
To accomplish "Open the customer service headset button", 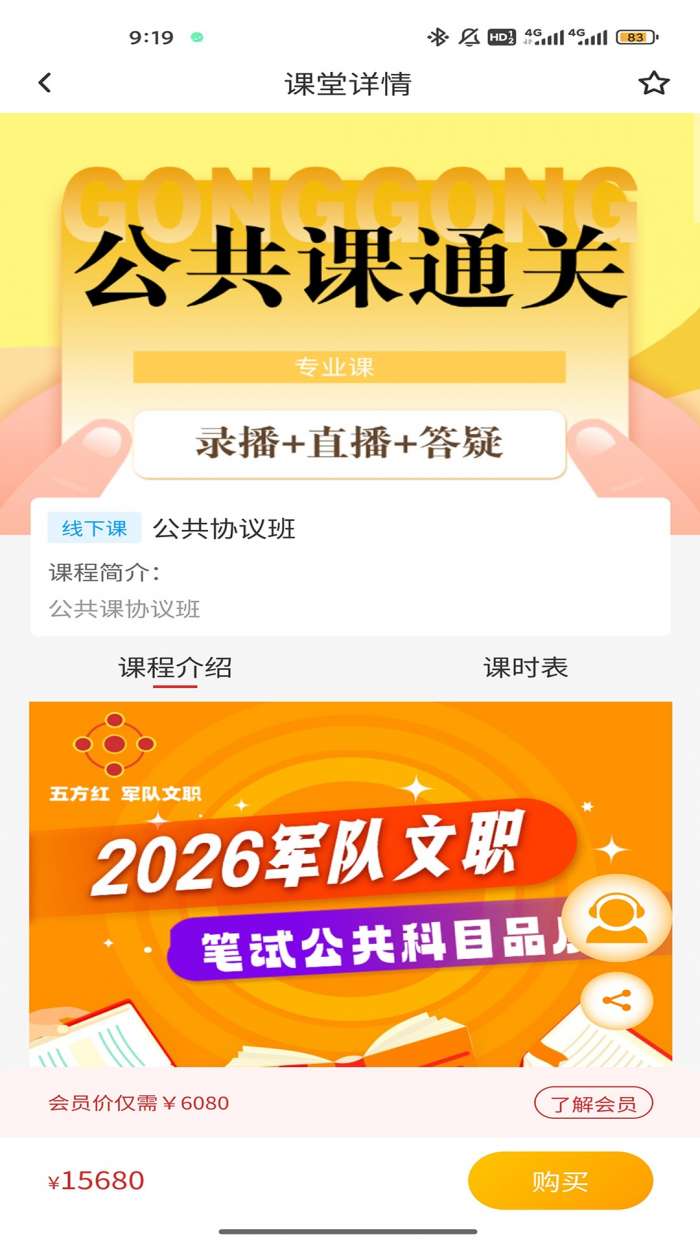I will 616,917.
